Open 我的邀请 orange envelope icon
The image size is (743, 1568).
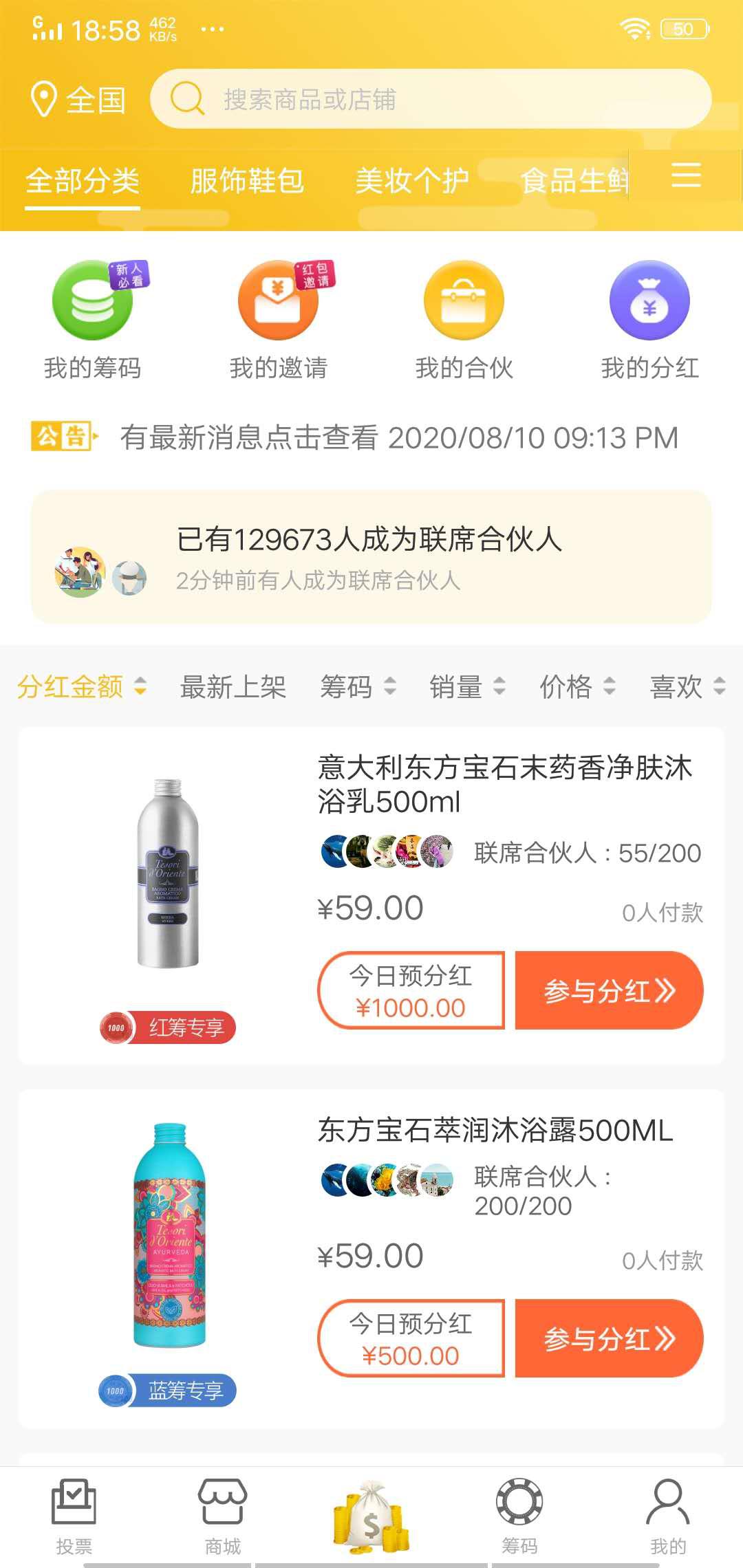[x=277, y=301]
